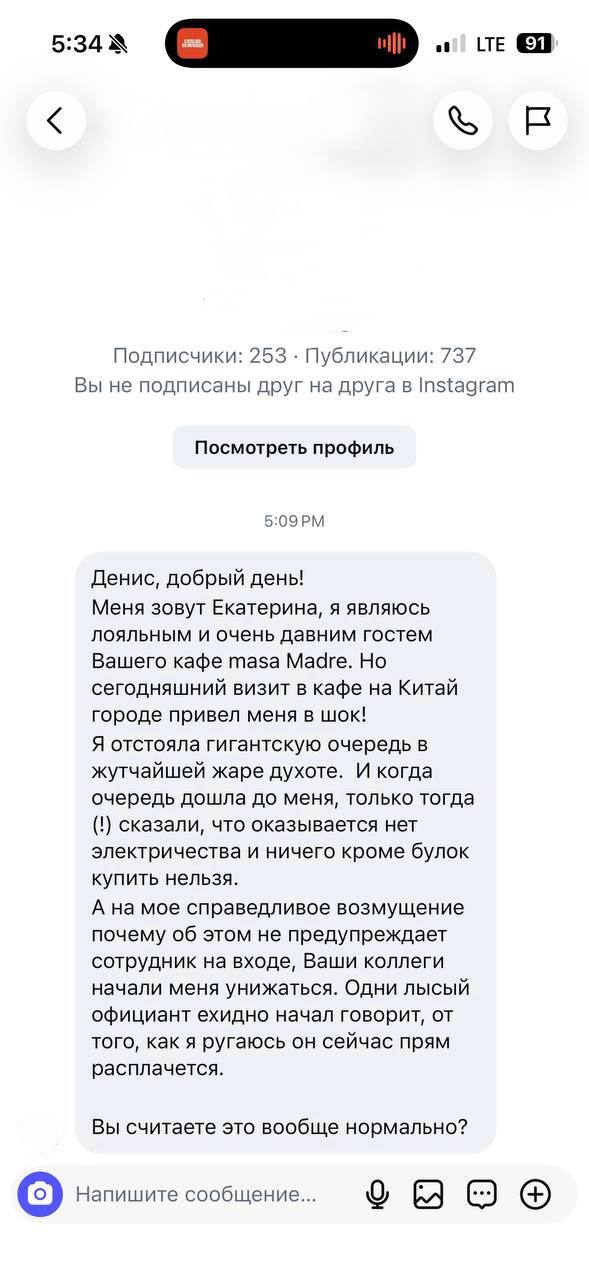Record a voice message with microphone
The image size is (589, 1280).
tap(377, 1194)
